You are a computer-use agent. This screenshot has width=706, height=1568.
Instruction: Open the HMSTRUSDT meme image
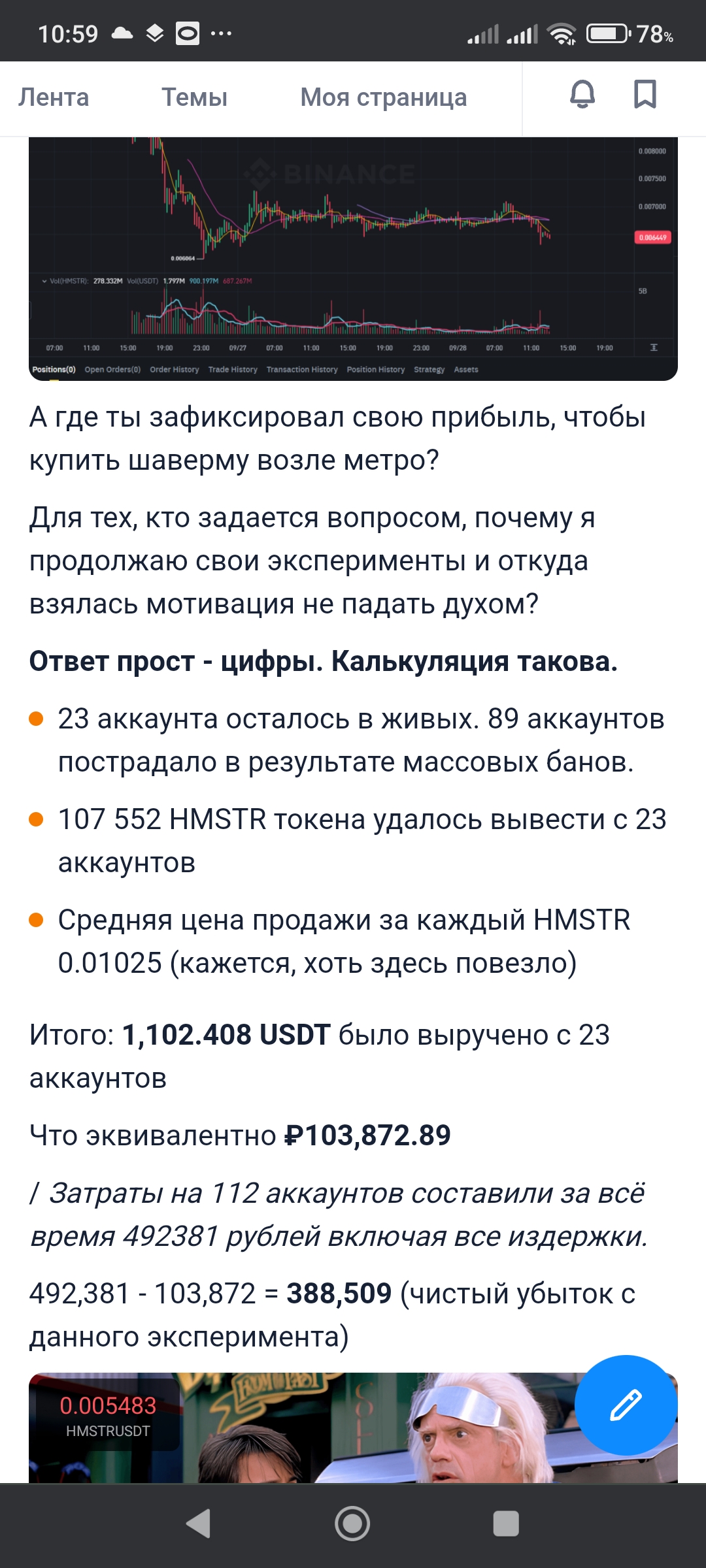(x=353, y=1431)
